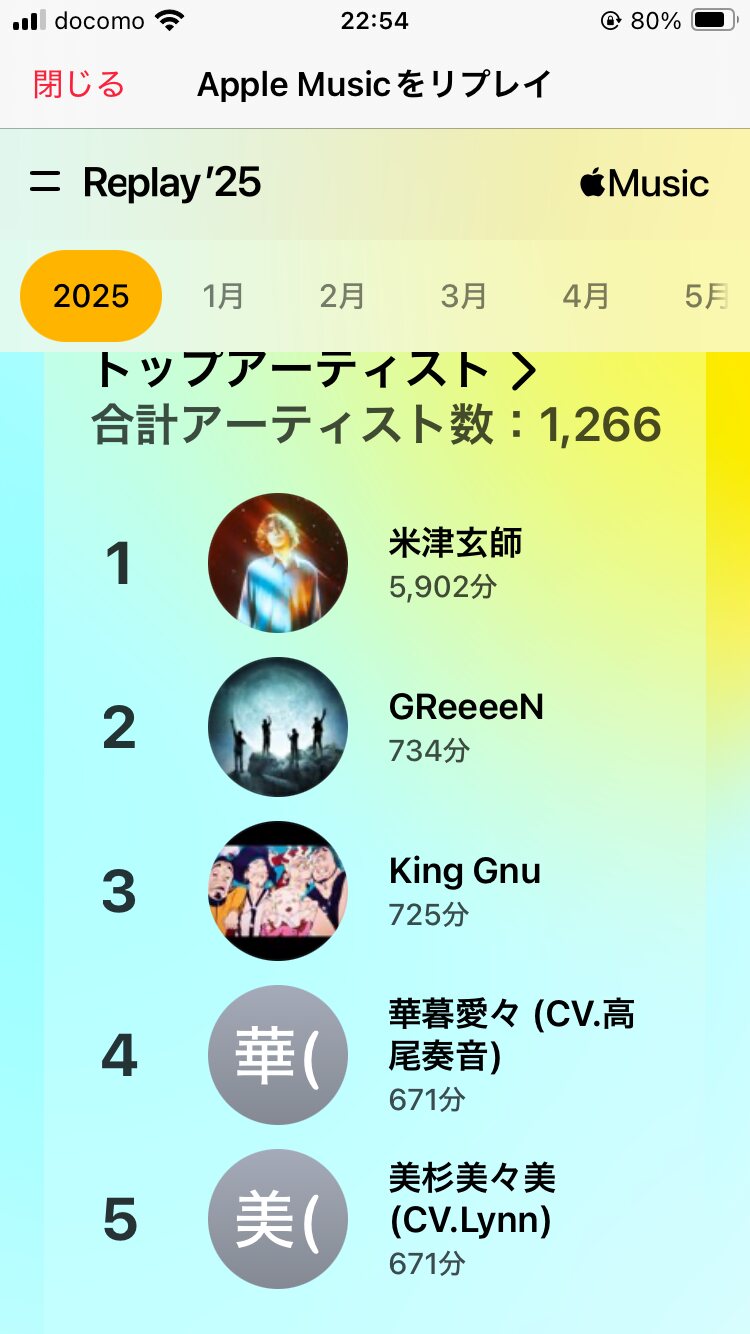The width and height of the screenshot is (750, 1334).
Task: Show the 3月 replay
Action: pyautogui.click(x=464, y=296)
